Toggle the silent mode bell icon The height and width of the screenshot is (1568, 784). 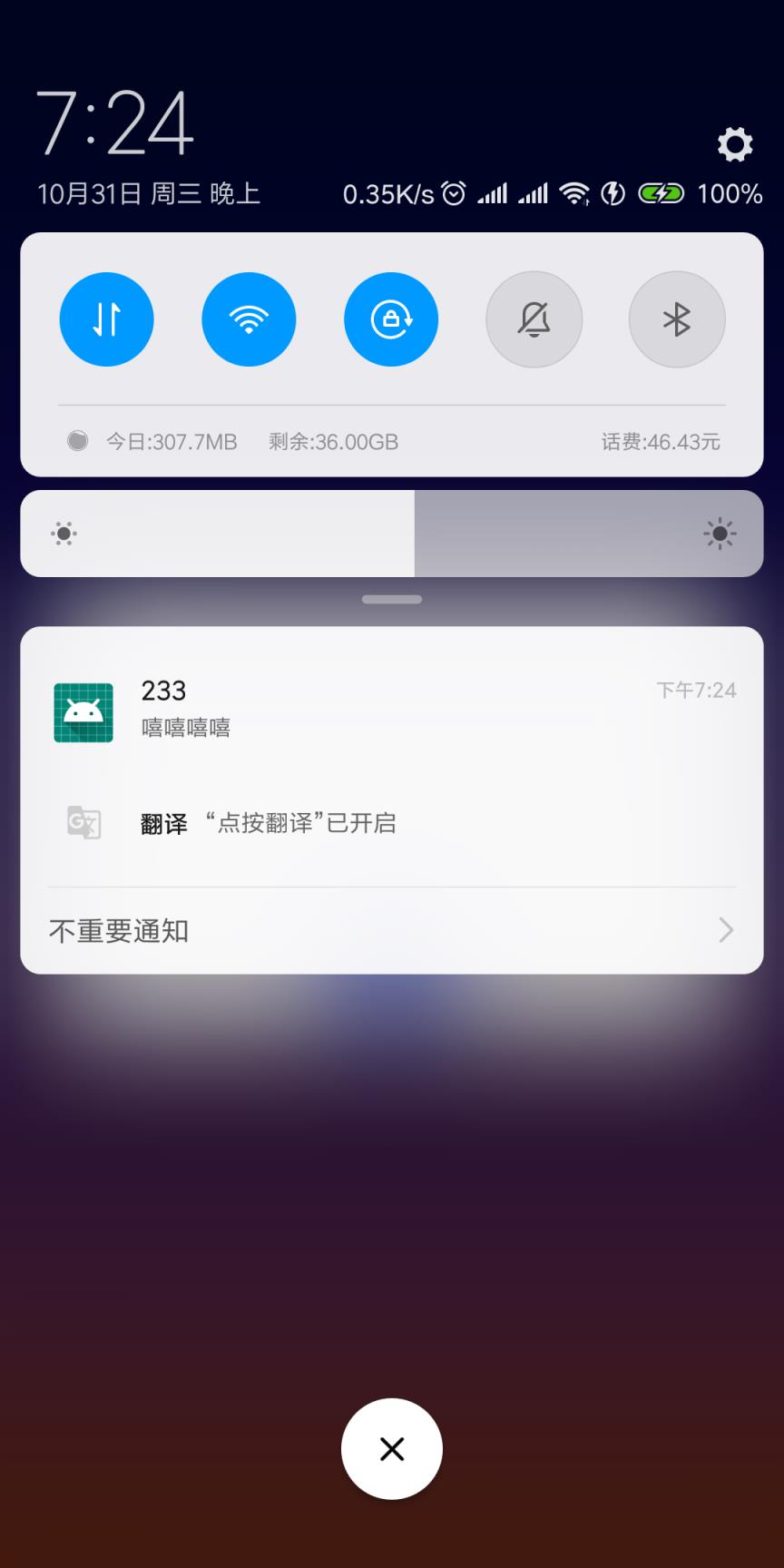pyautogui.click(x=534, y=319)
